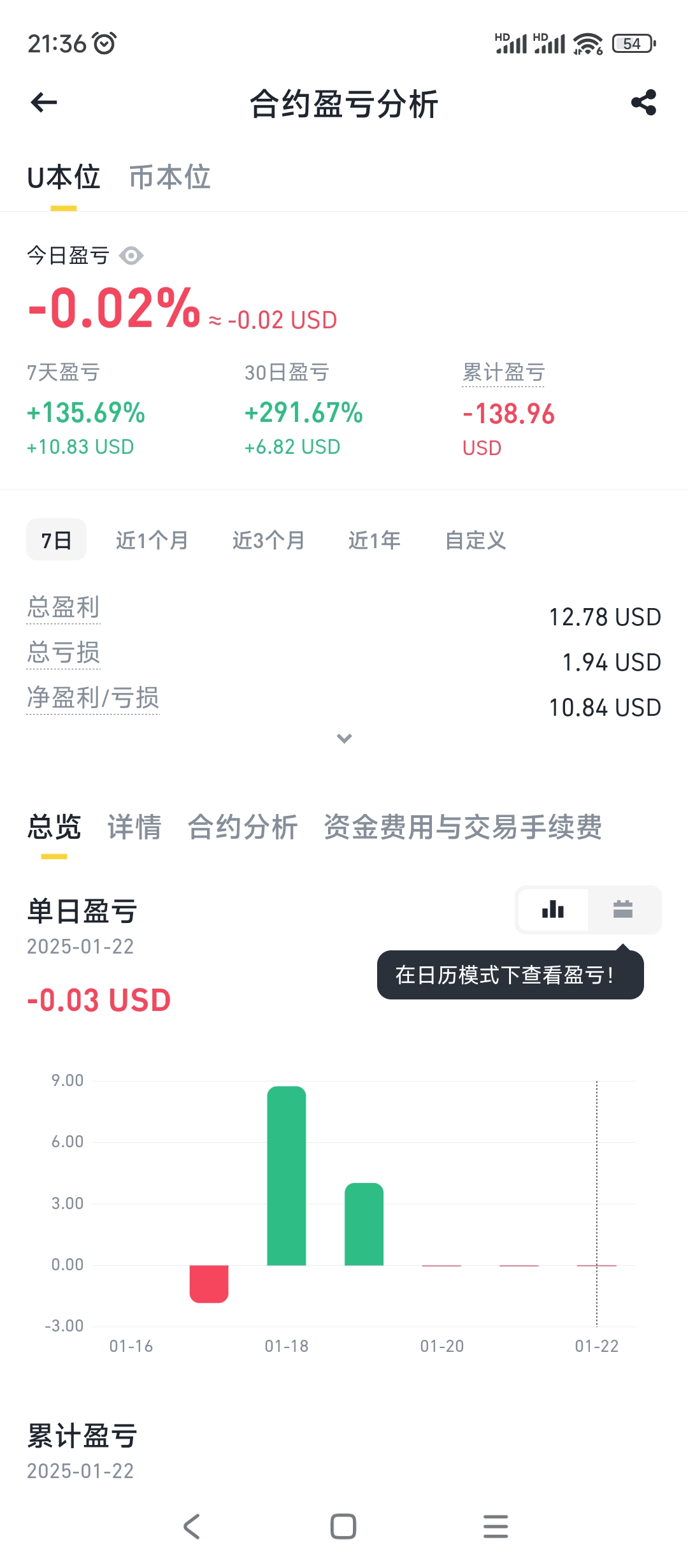Tap 总盈利 label for its definition
The width and height of the screenshot is (688, 1568).
click(63, 607)
